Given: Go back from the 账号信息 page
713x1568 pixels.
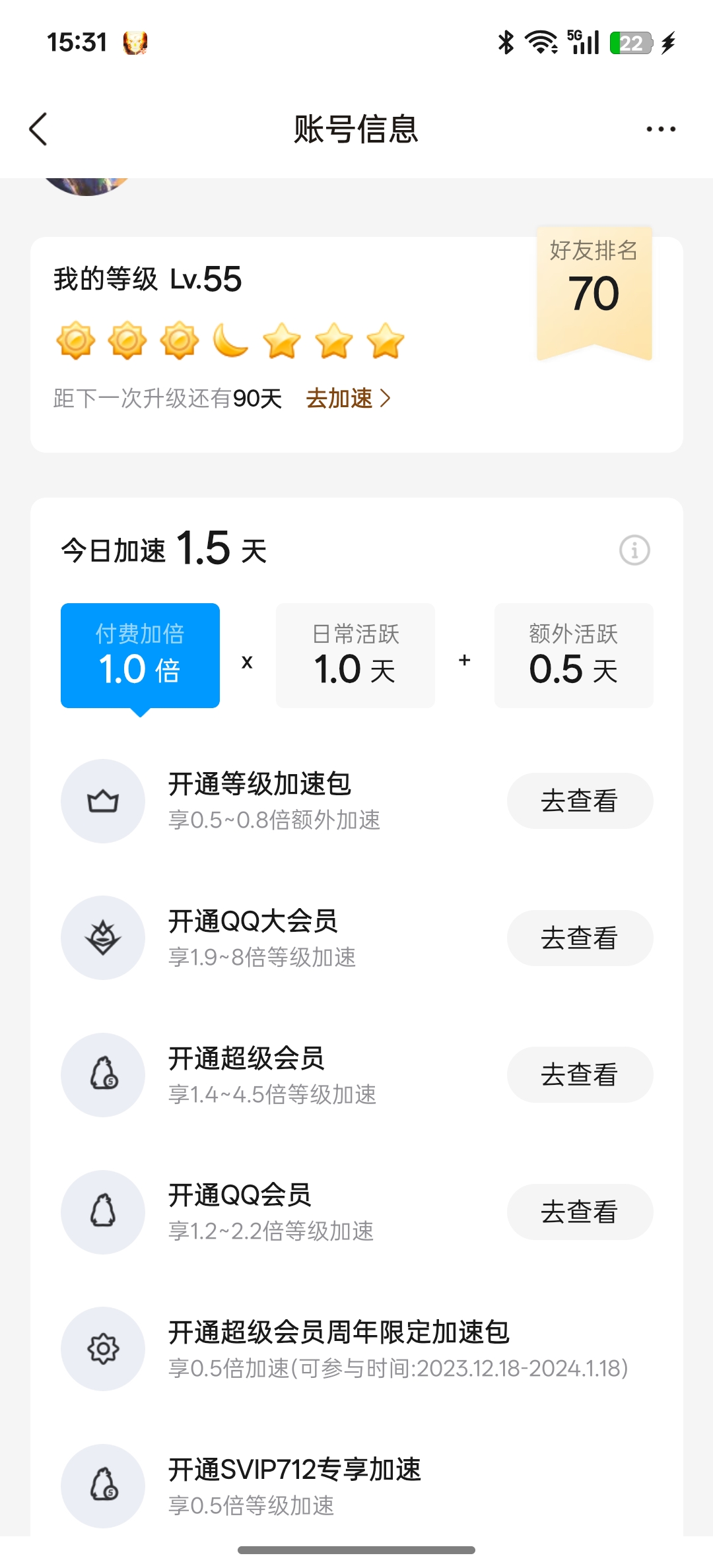Looking at the screenshot, I should (38, 129).
